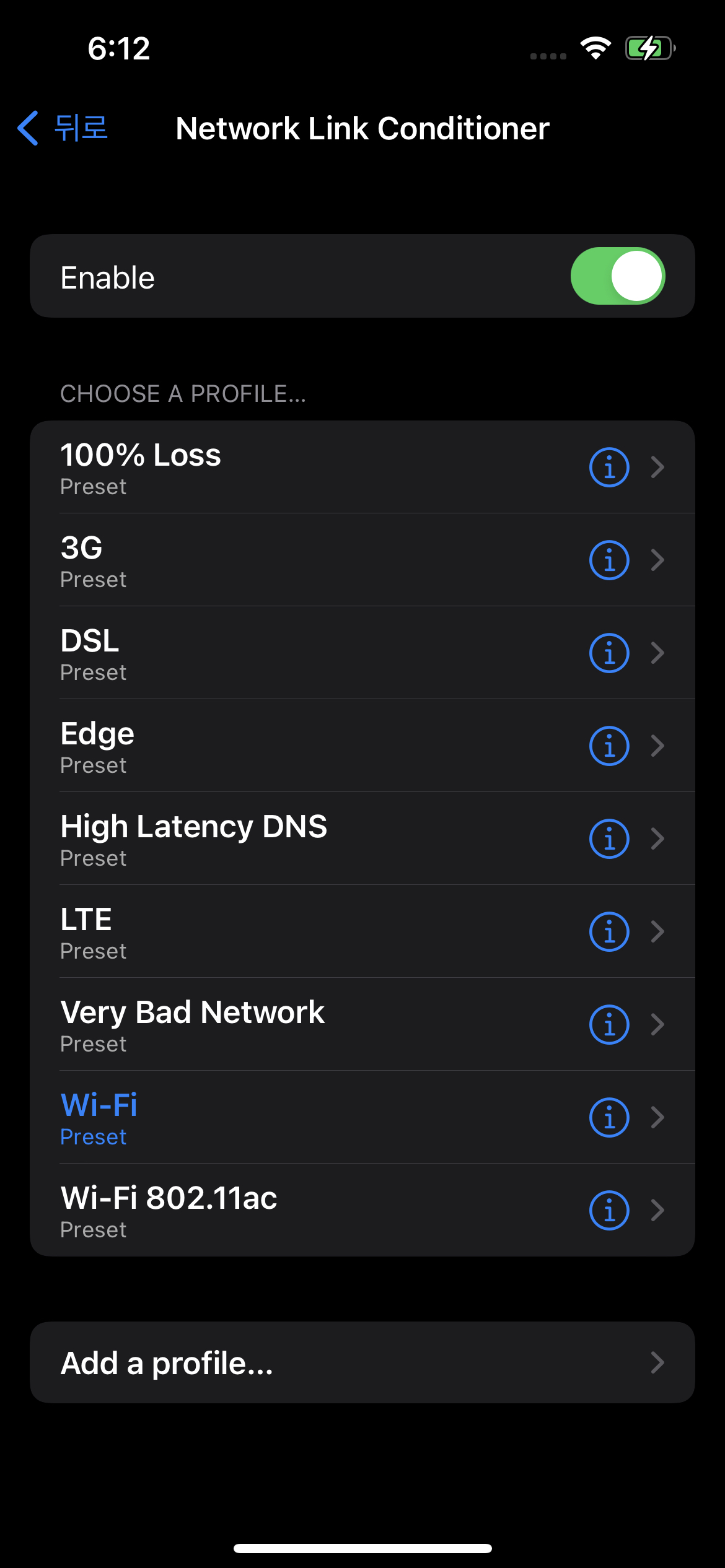The width and height of the screenshot is (725, 1568).
Task: Turn off the Enable switch
Action: [617, 276]
